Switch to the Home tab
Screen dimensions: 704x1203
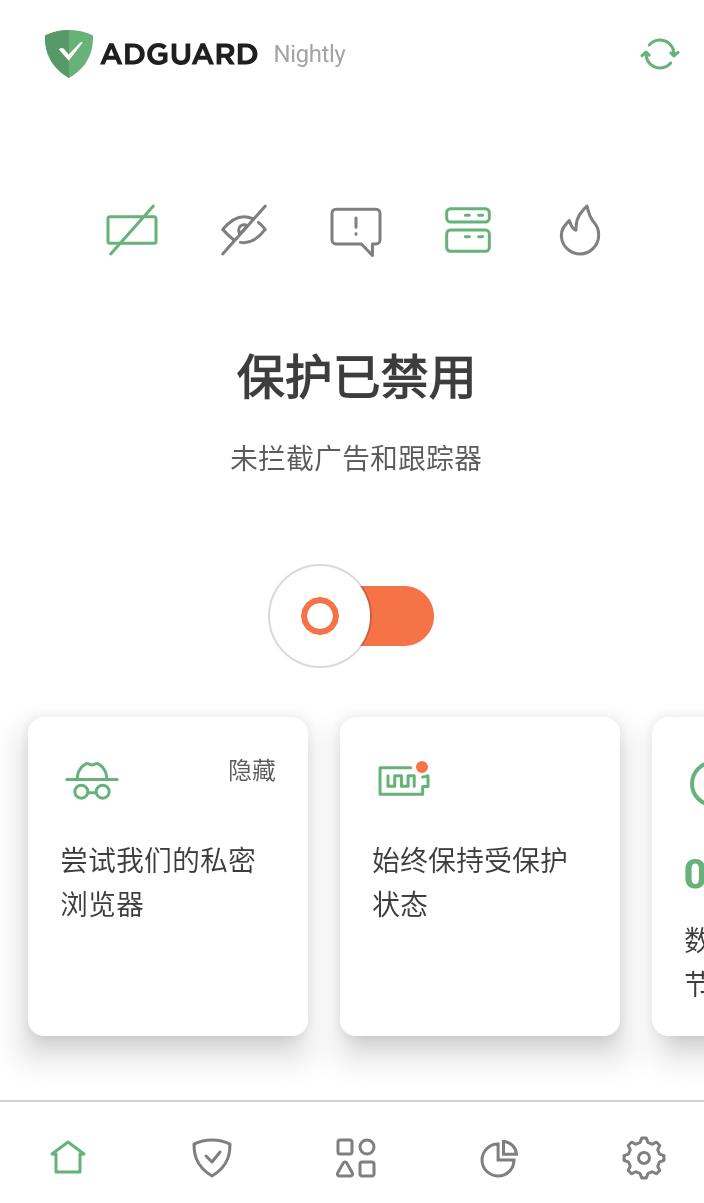68,1158
